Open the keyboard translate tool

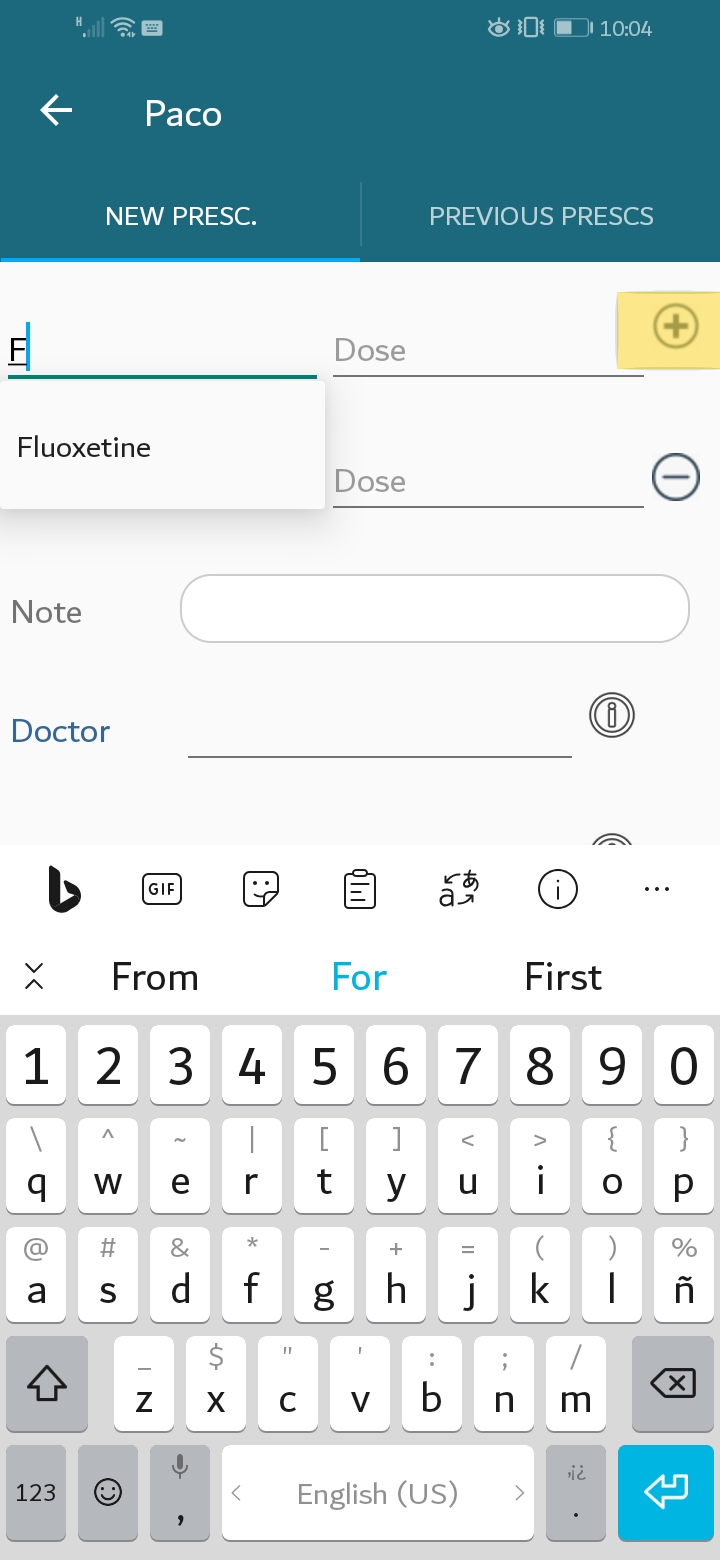click(x=459, y=888)
